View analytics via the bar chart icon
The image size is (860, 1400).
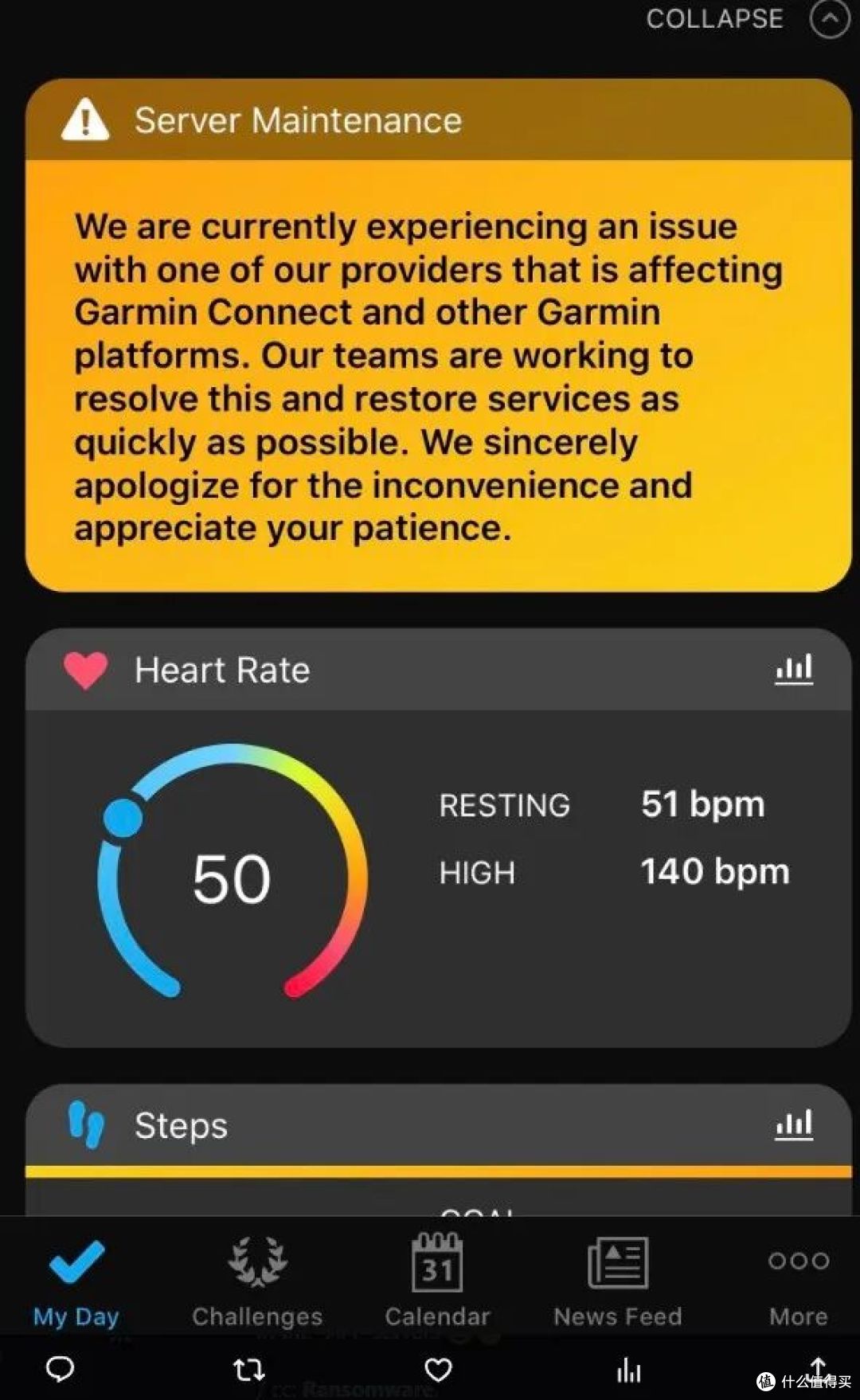(628, 1370)
